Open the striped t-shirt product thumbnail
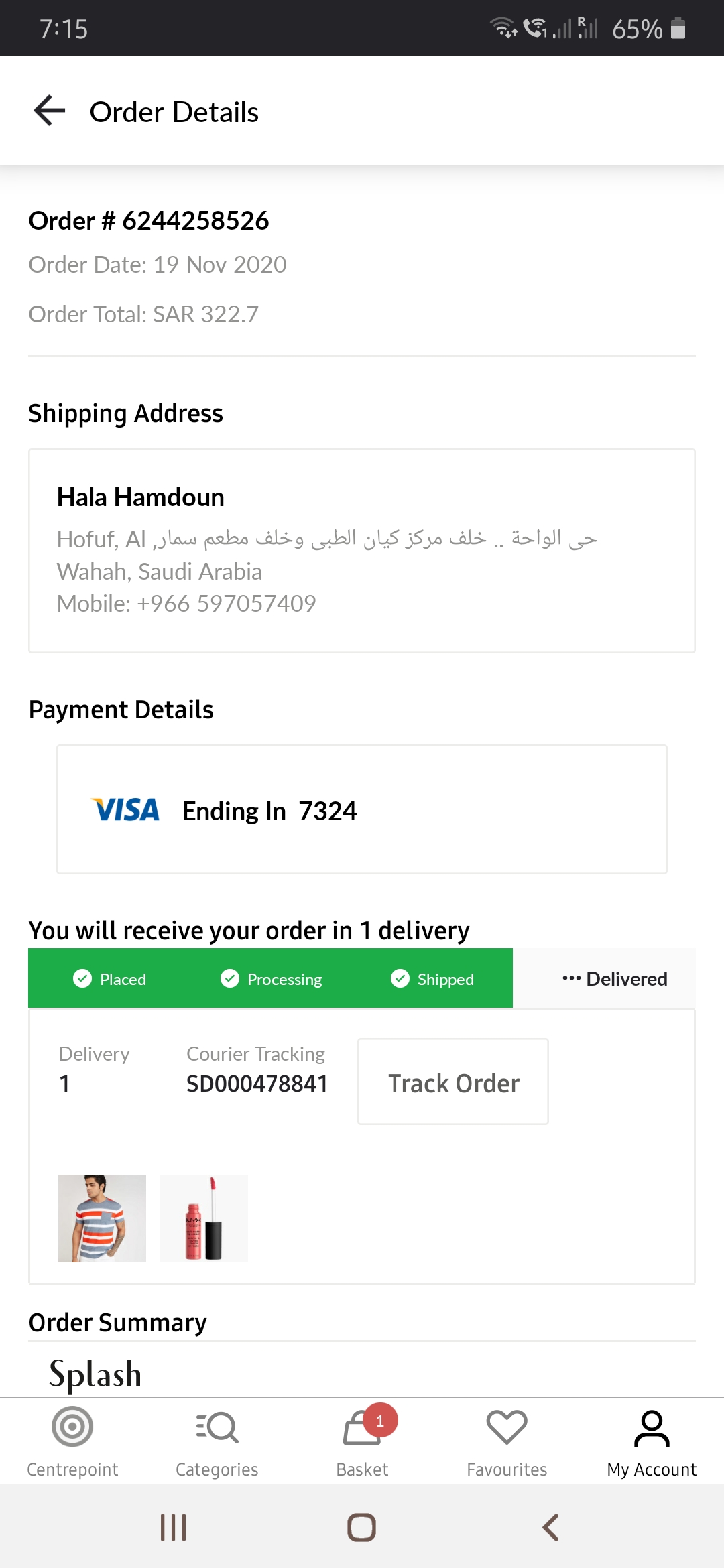Screen dimensions: 724x1568 pos(102,1218)
